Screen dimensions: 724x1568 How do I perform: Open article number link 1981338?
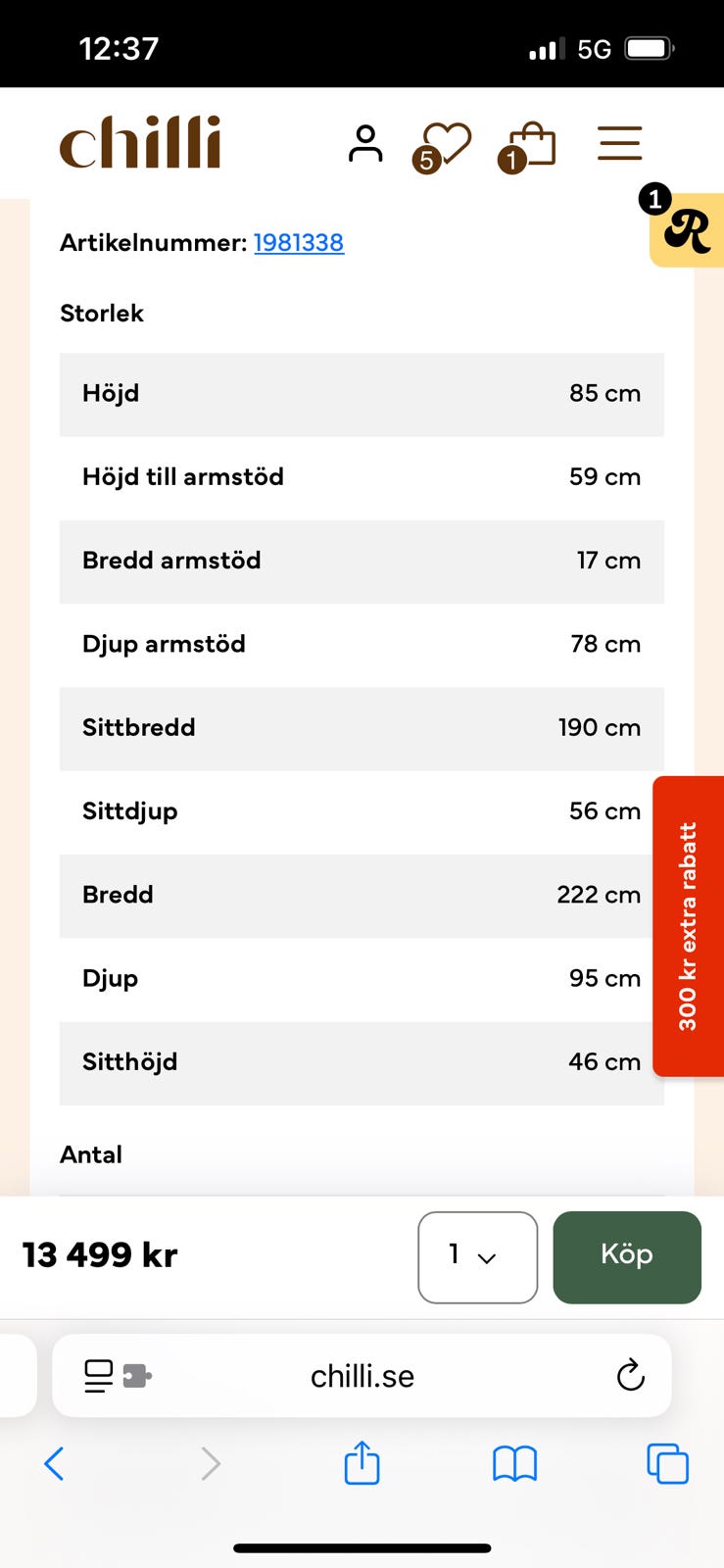[x=299, y=242]
